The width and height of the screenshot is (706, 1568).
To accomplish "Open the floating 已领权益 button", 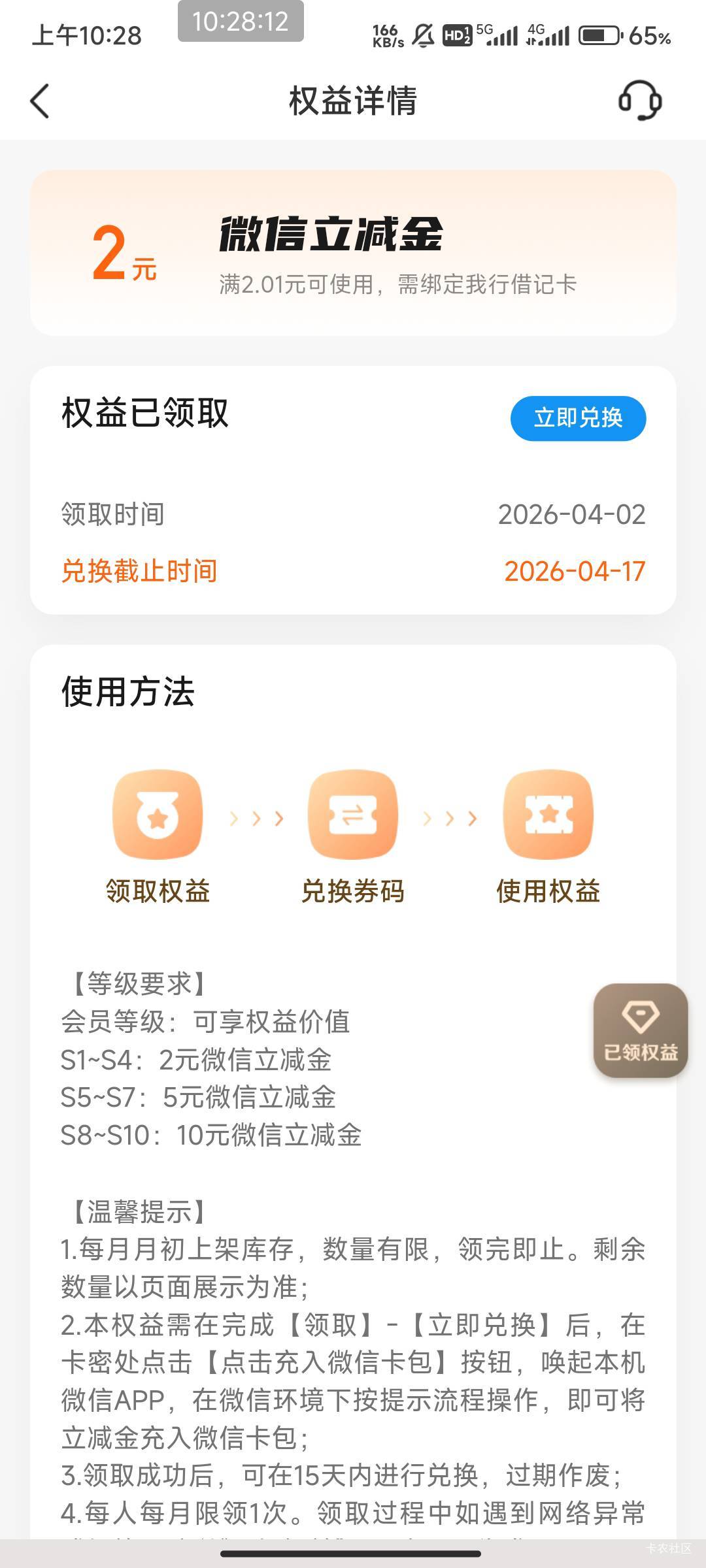I will tap(641, 1030).
